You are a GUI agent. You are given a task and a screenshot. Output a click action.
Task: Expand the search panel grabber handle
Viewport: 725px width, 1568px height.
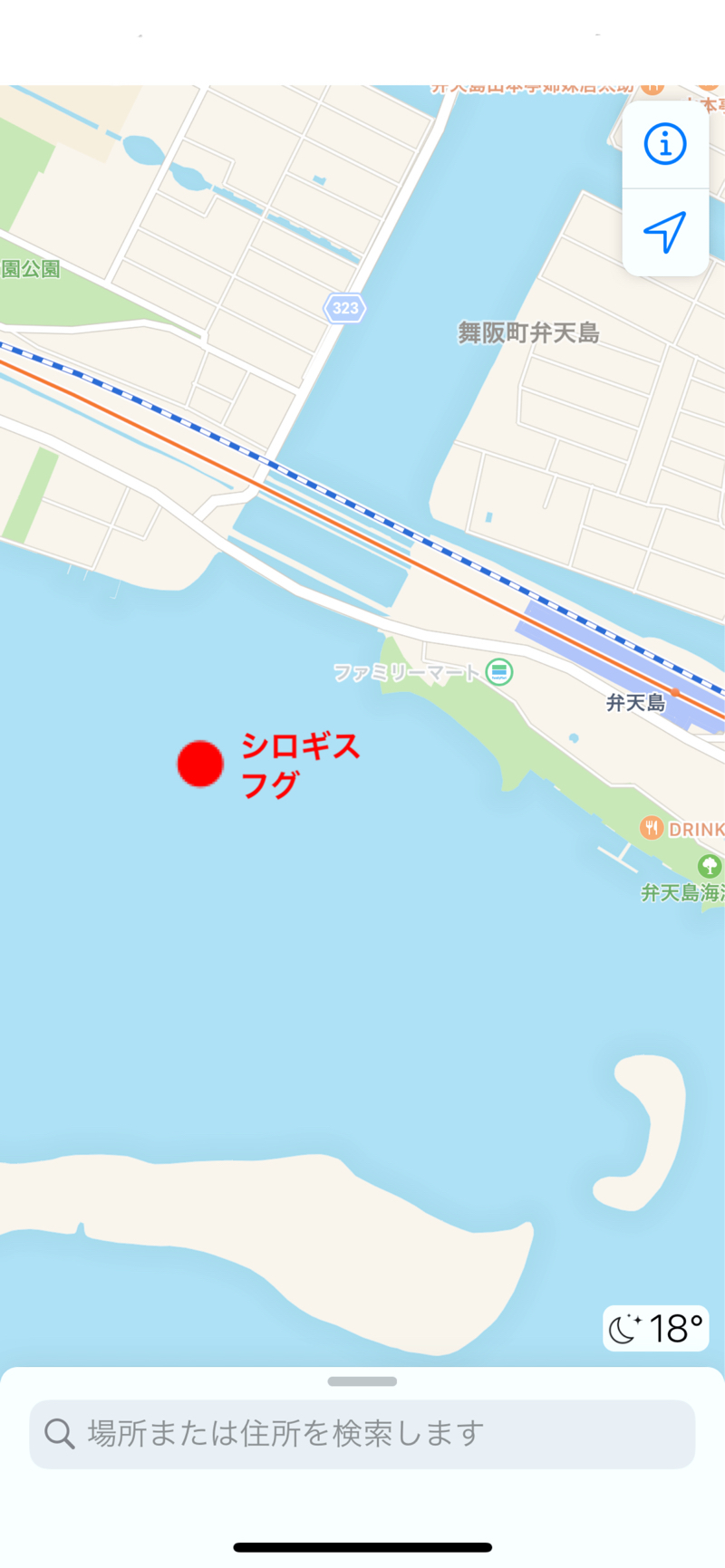coord(362,1381)
